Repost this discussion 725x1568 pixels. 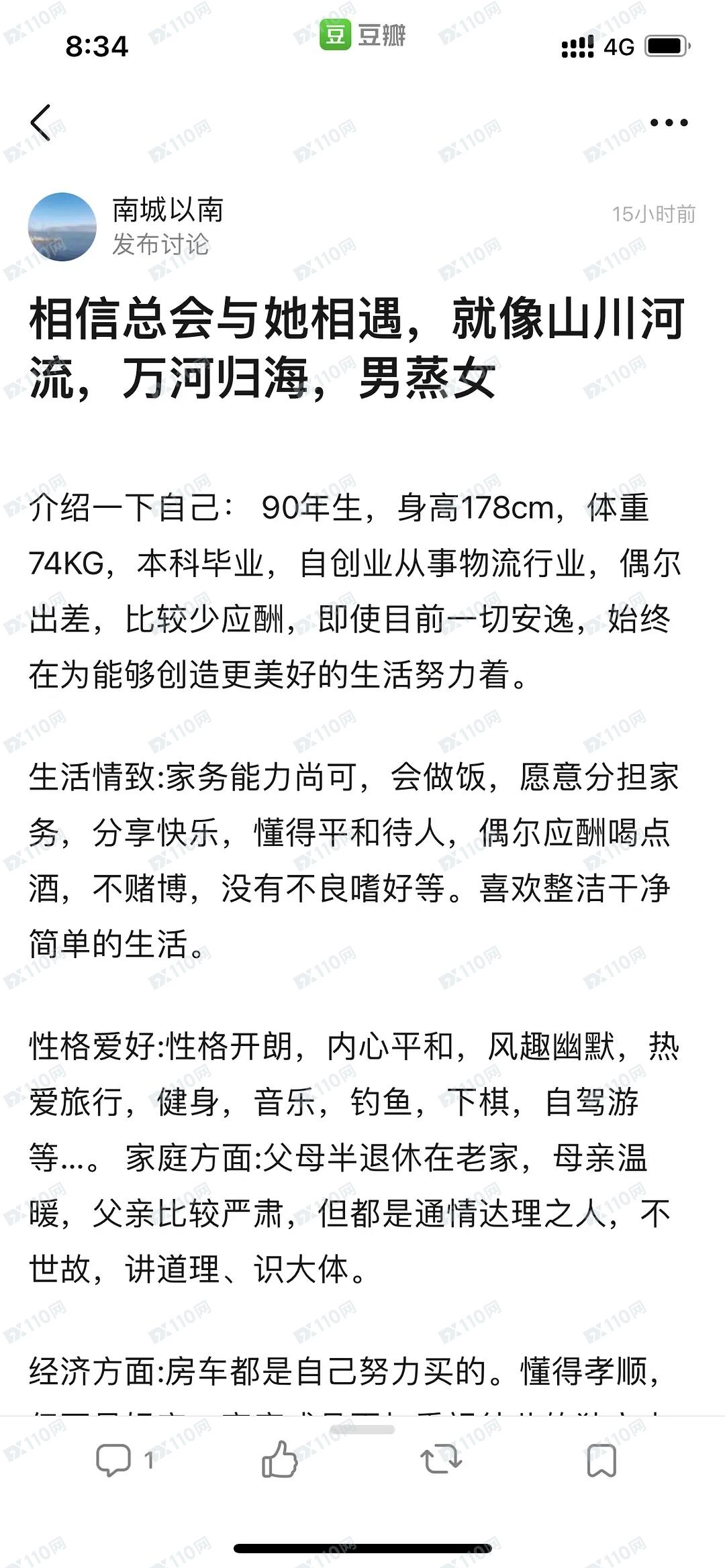[x=440, y=1459]
